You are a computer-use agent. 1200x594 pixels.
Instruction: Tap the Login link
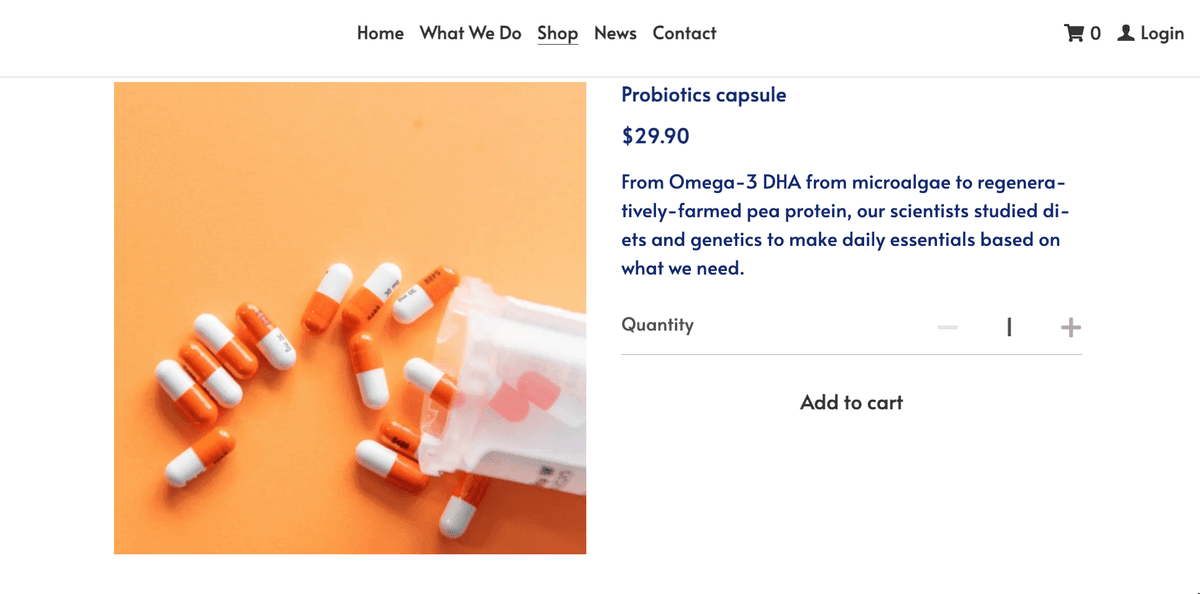(1150, 33)
